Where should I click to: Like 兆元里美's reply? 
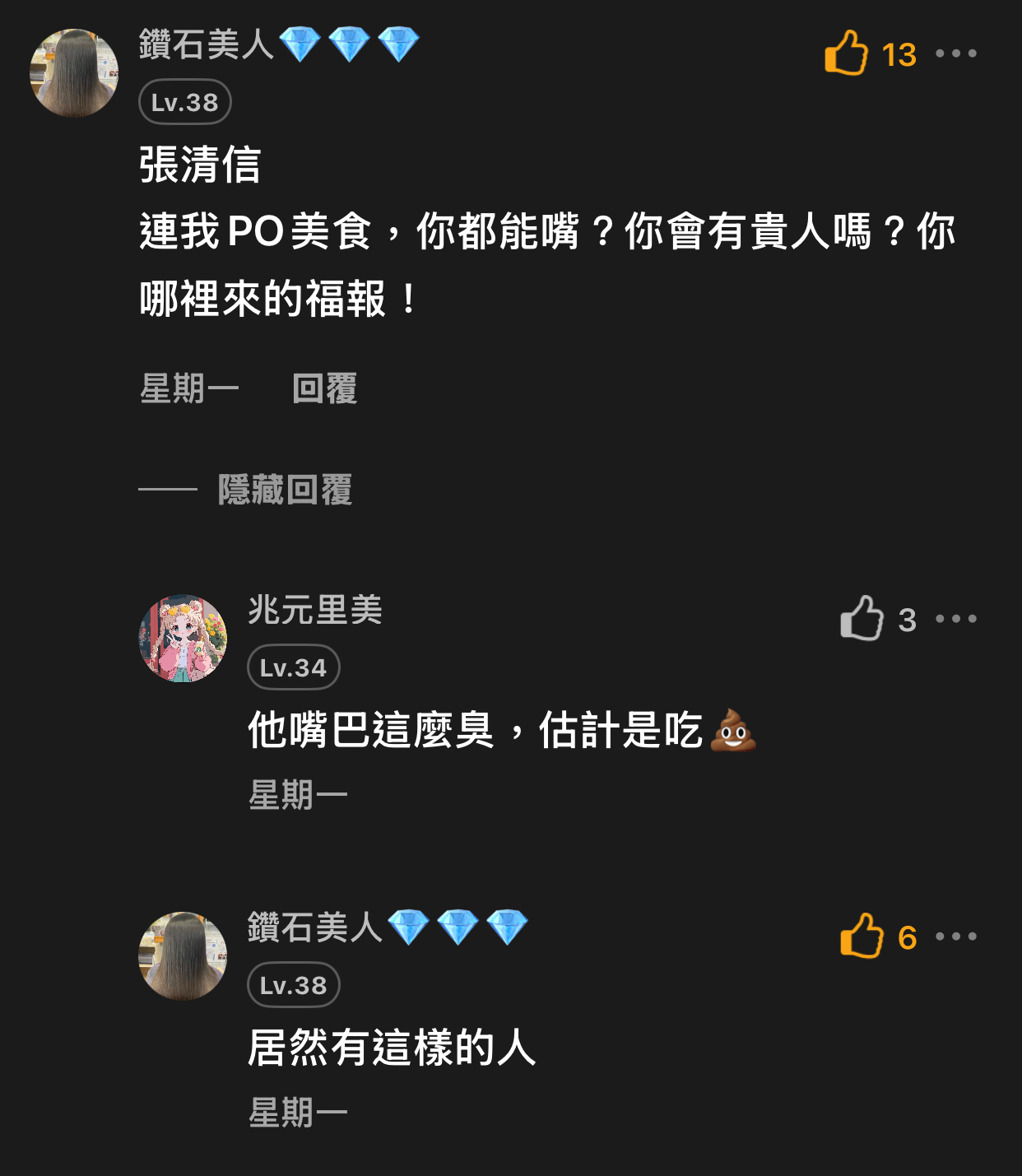pos(862,618)
